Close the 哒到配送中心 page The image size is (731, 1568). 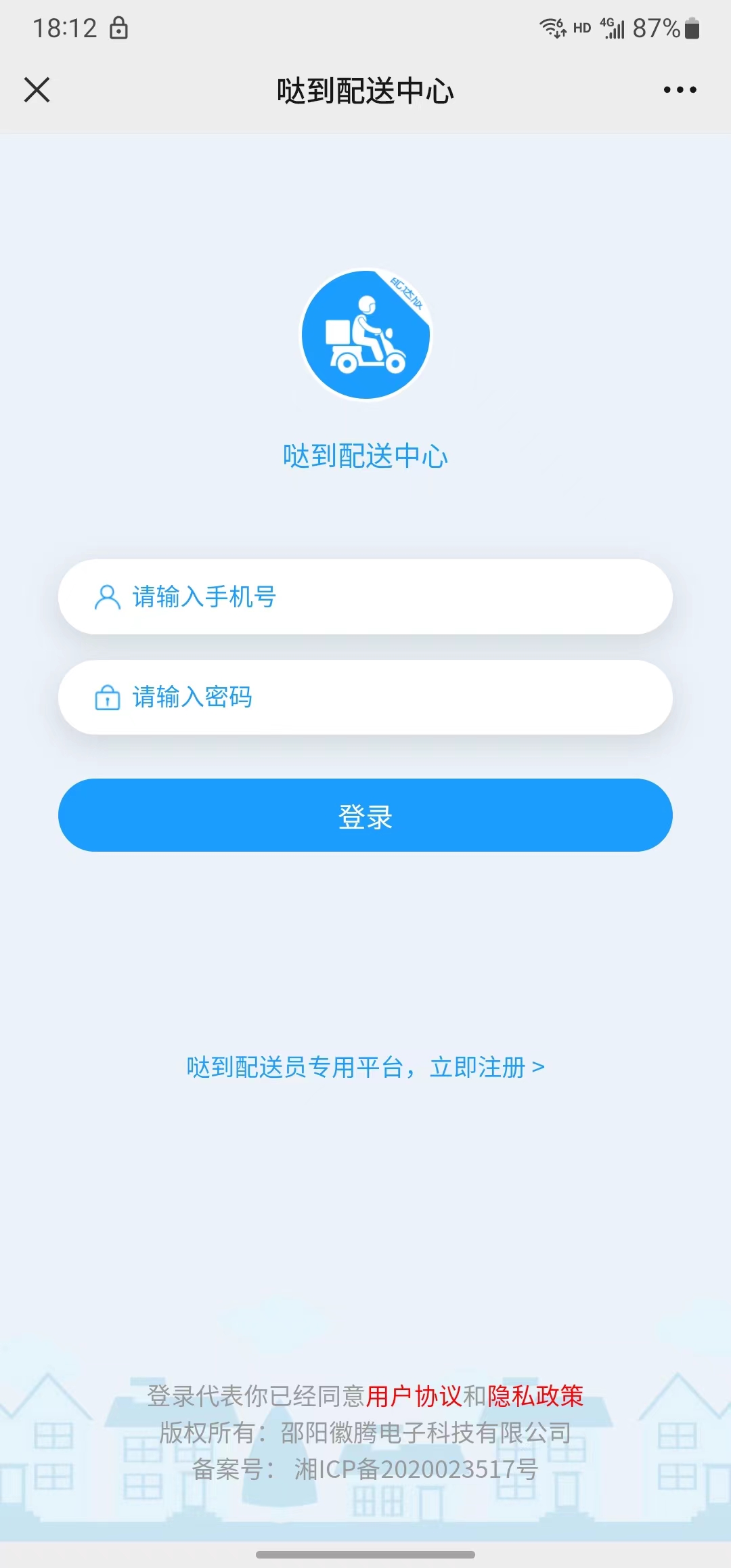[37, 89]
